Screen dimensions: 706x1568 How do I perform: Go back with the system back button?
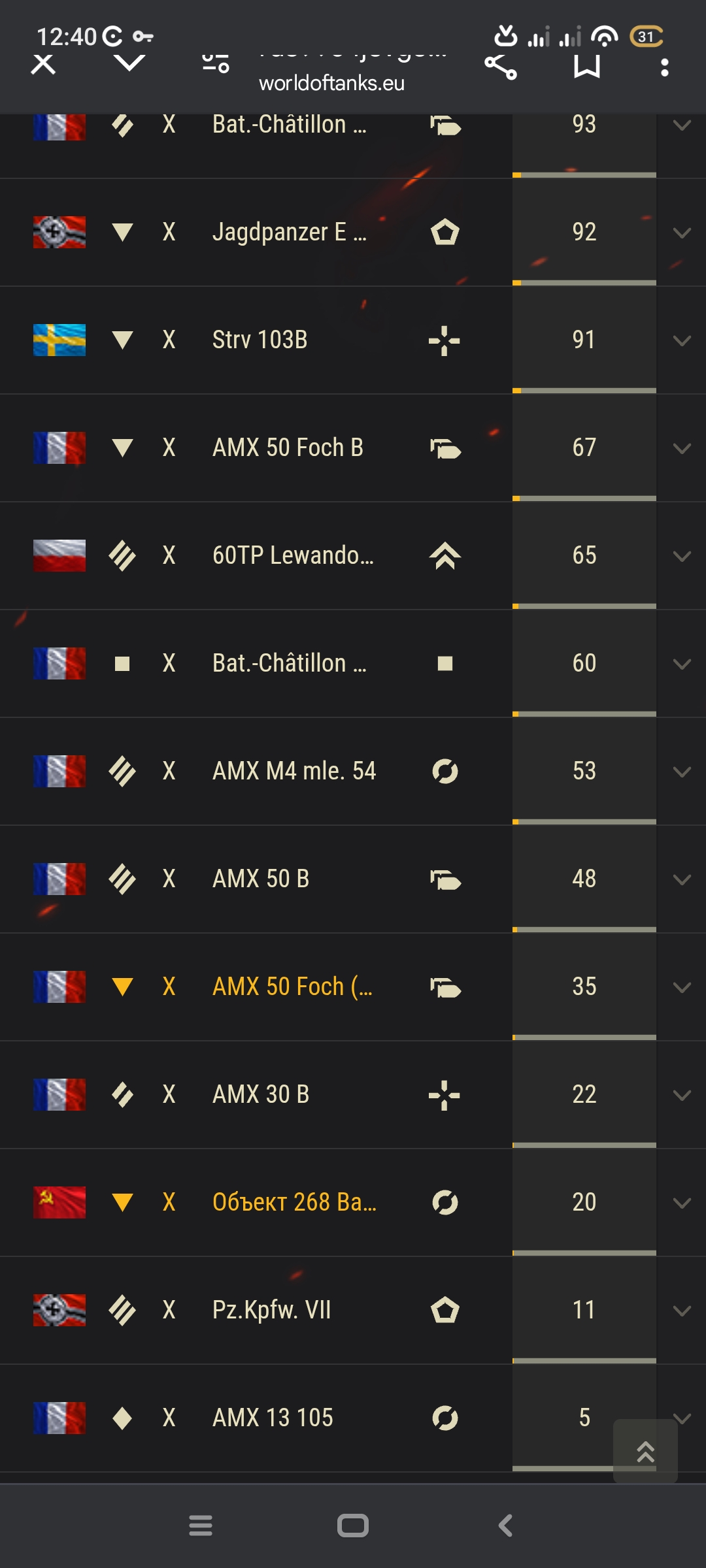coord(505,1526)
